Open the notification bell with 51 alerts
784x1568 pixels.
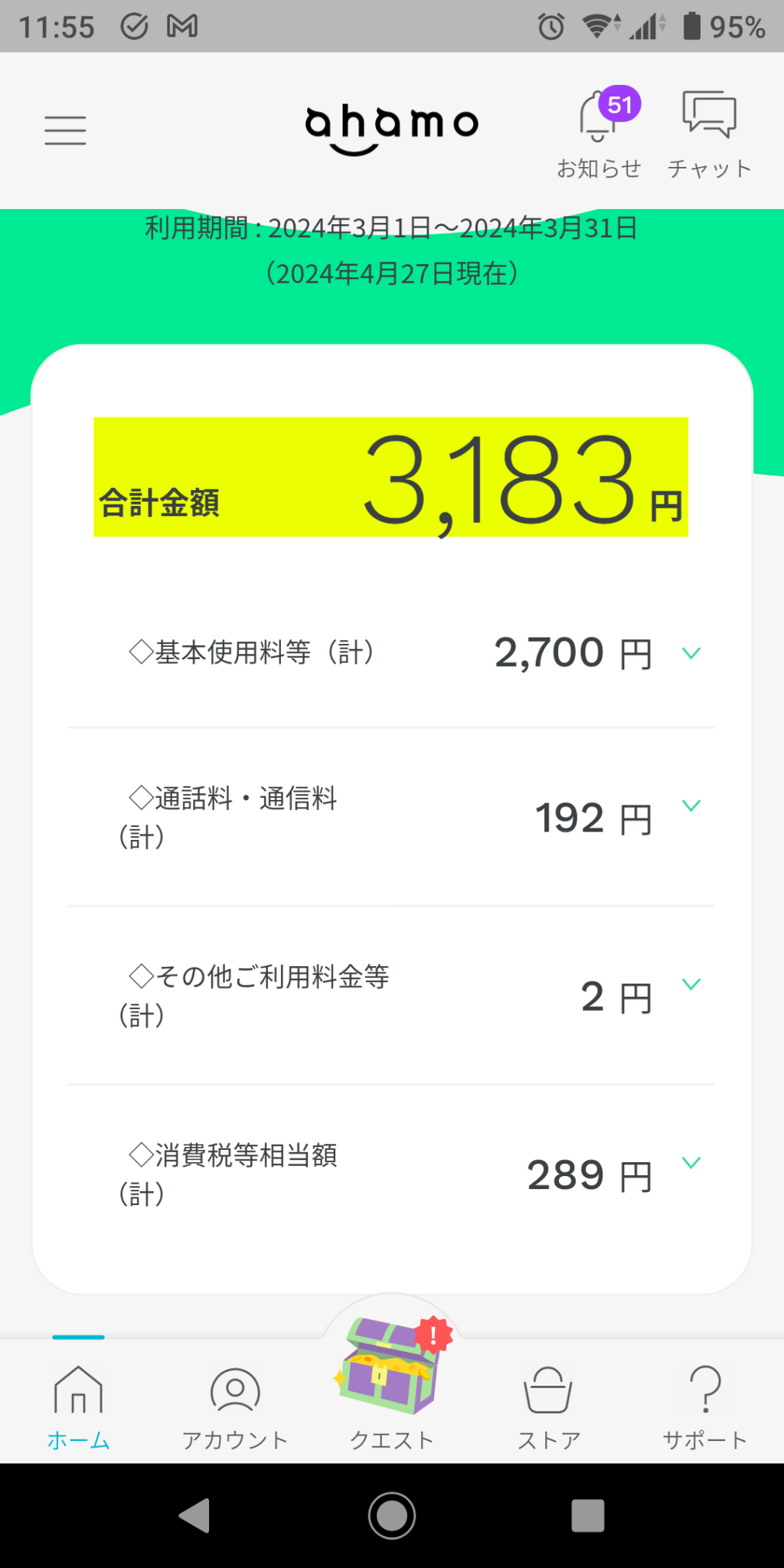(599, 122)
